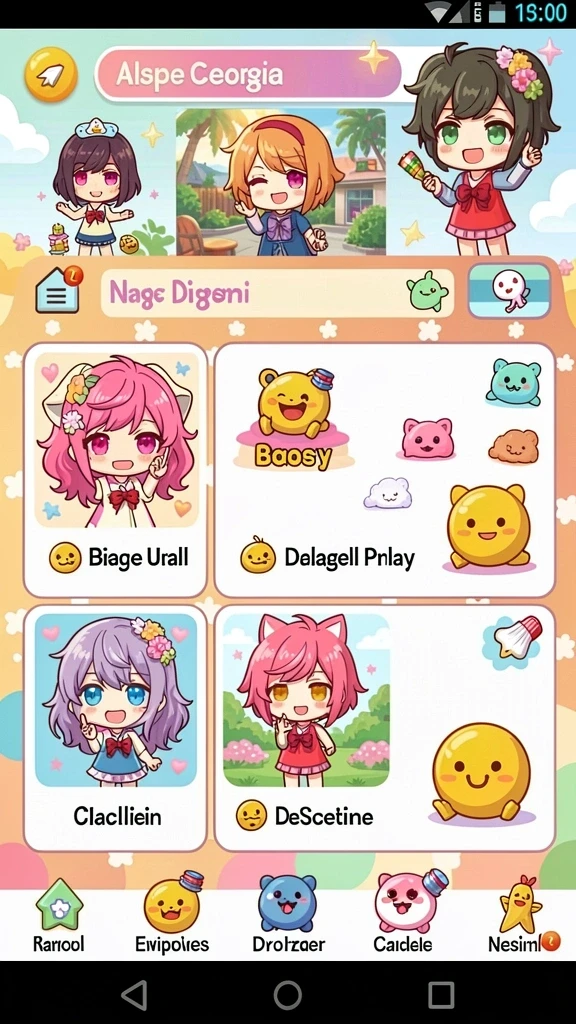Image resolution: width=576 pixels, height=1024 pixels.
Task: Tap the white ghost button
Action: tap(509, 291)
